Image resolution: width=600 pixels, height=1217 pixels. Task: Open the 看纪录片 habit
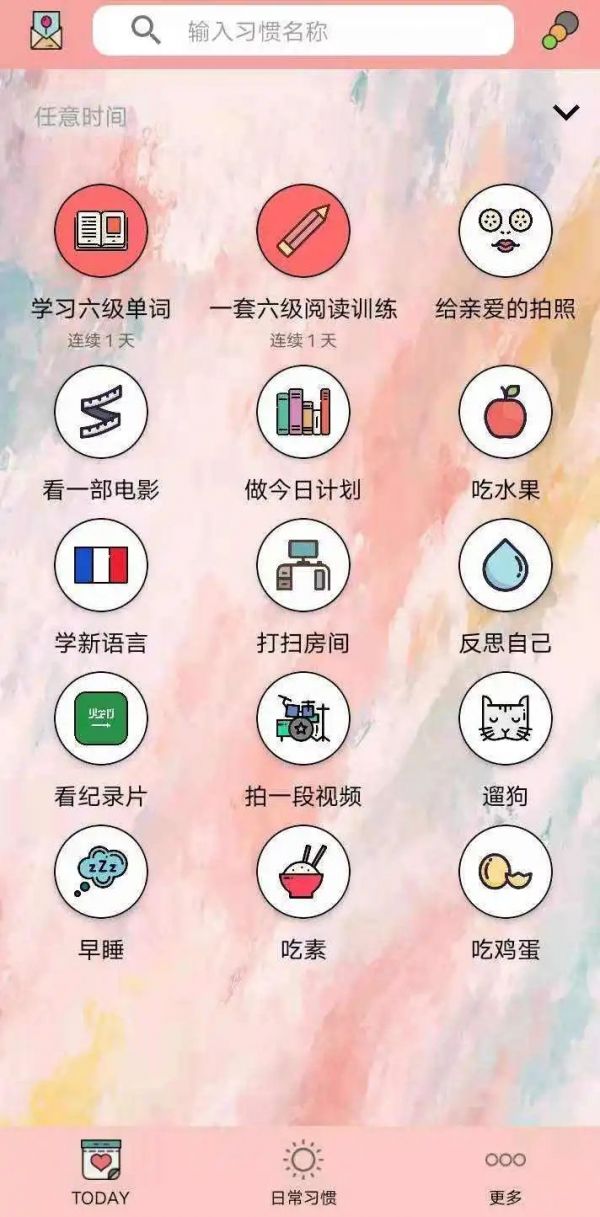tap(101, 718)
